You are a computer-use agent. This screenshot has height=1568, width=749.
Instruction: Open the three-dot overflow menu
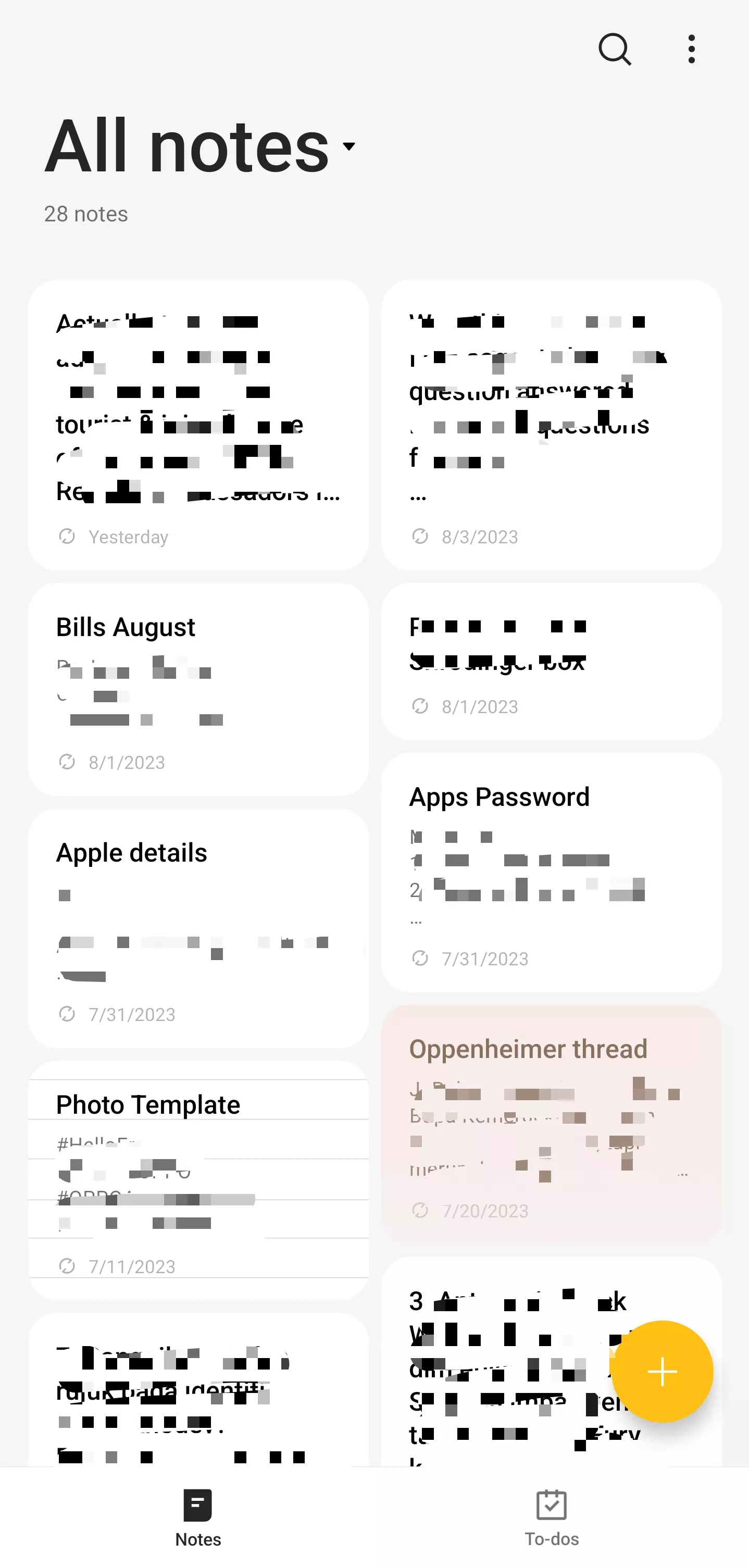tap(691, 49)
